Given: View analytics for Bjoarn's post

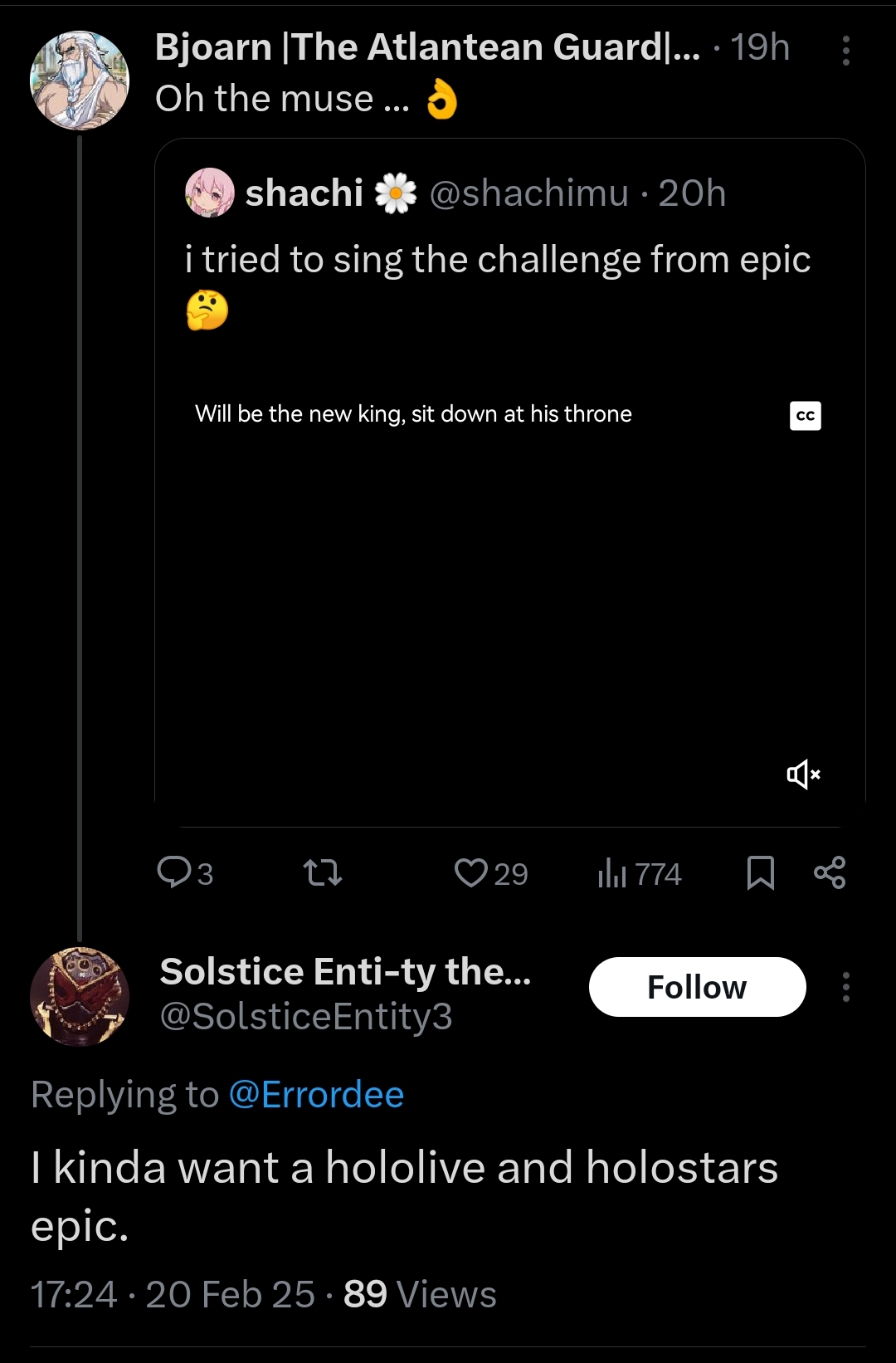Looking at the screenshot, I should click(x=612, y=873).
